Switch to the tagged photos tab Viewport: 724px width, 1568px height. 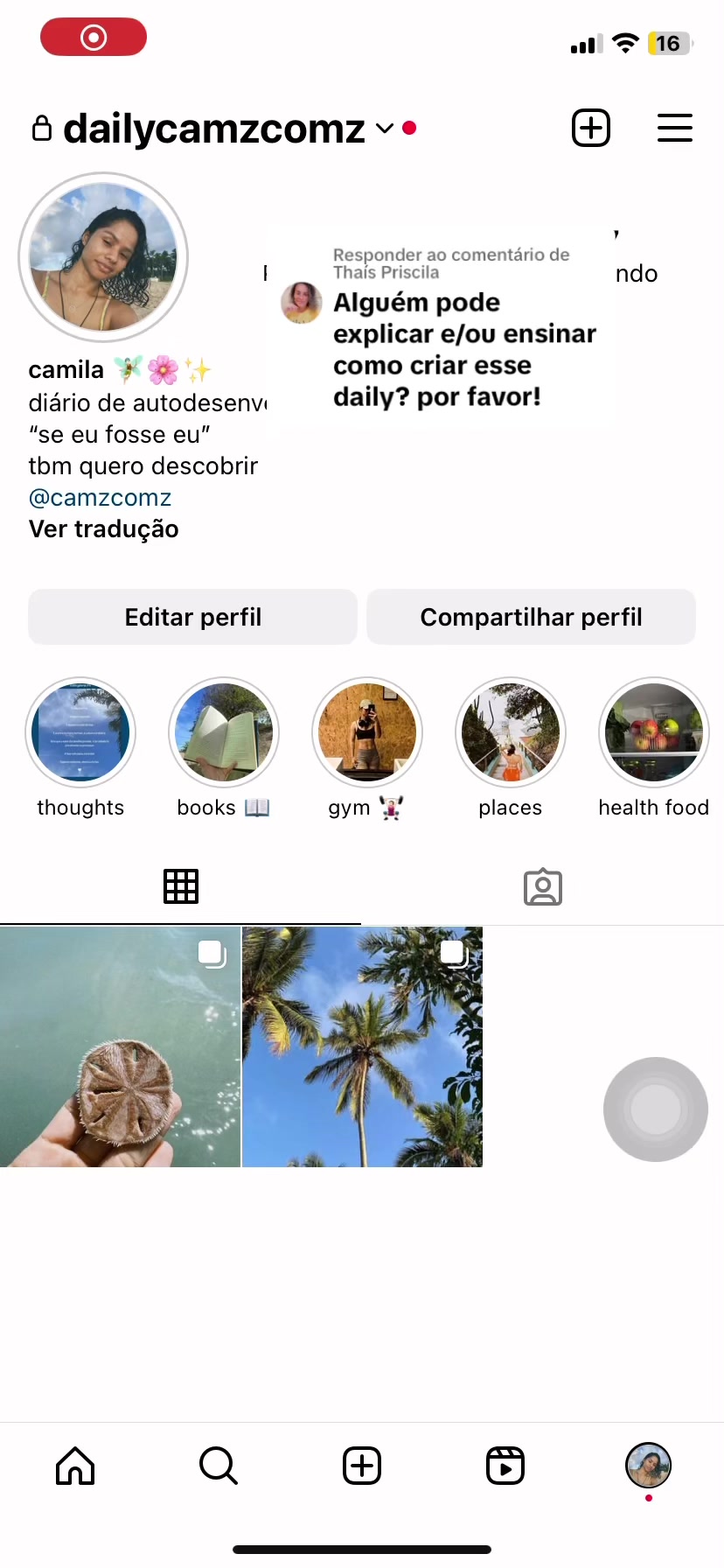coord(542,886)
